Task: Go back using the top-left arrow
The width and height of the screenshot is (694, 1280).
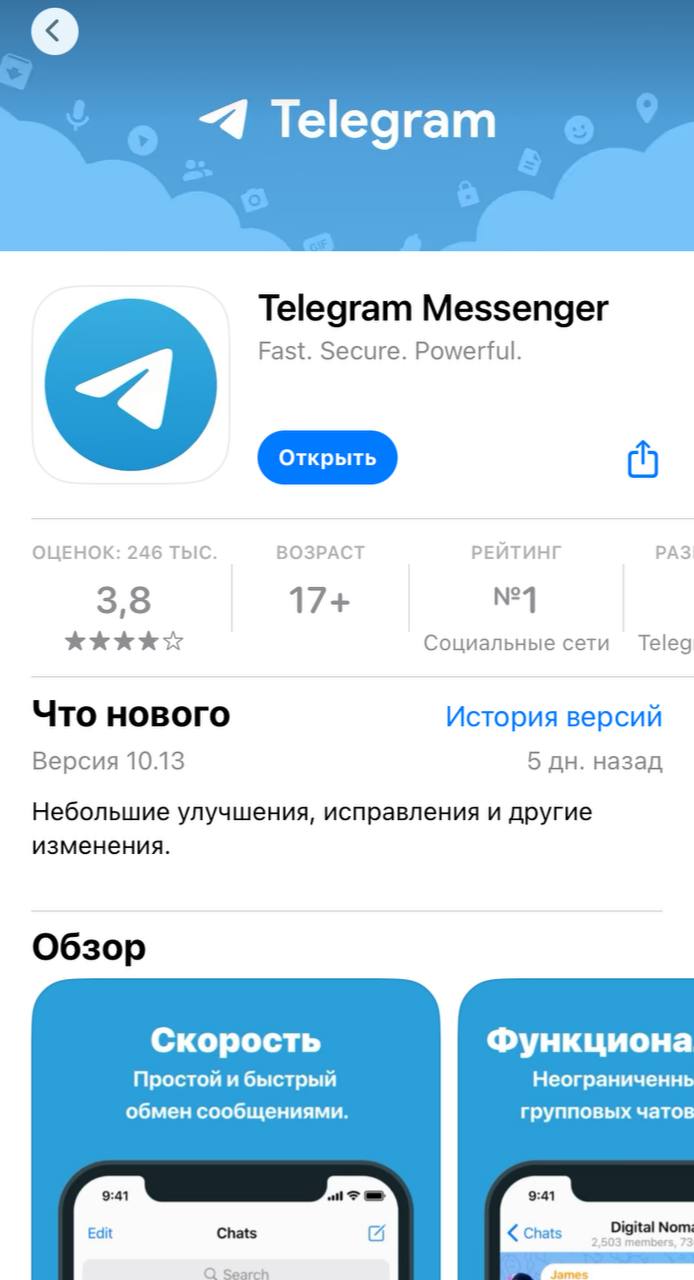Action: pos(54,31)
